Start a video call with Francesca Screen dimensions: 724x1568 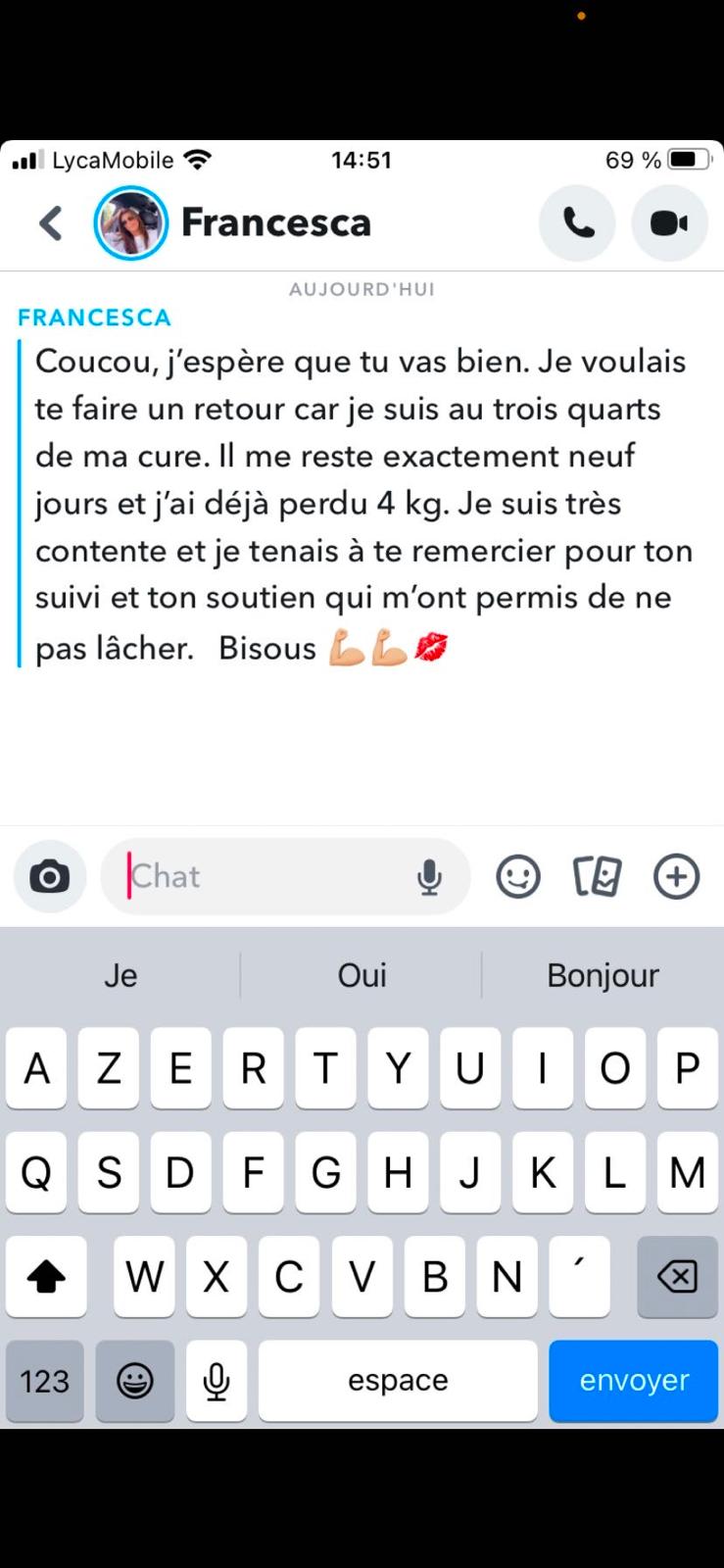coord(669,223)
